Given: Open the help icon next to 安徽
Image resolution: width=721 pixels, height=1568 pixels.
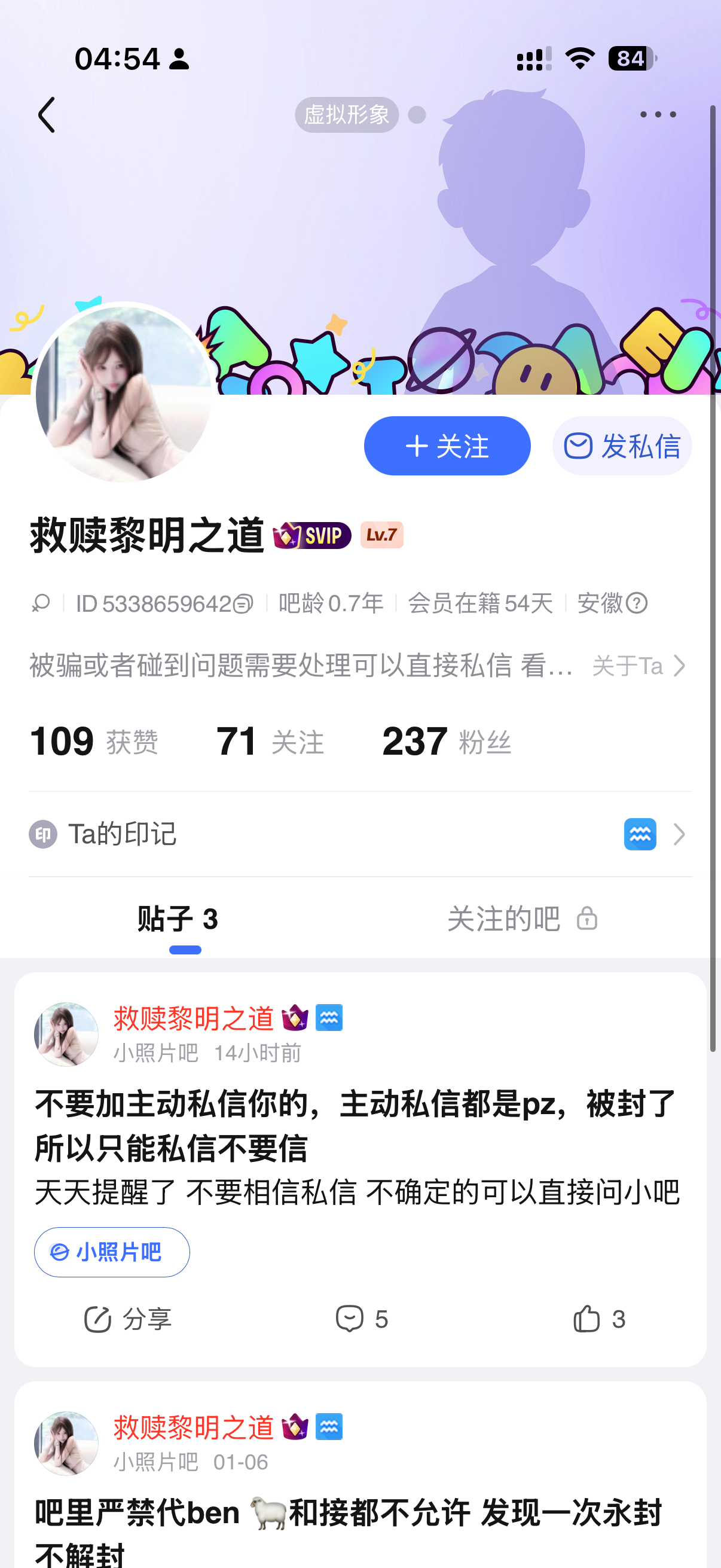Looking at the screenshot, I should click(x=637, y=603).
